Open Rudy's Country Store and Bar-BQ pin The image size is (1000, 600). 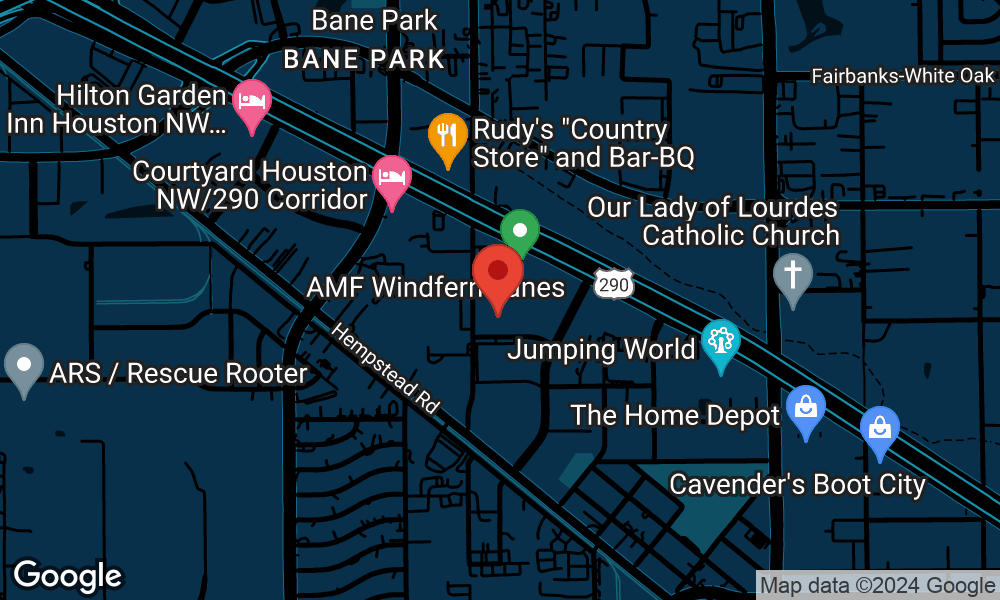tap(448, 135)
